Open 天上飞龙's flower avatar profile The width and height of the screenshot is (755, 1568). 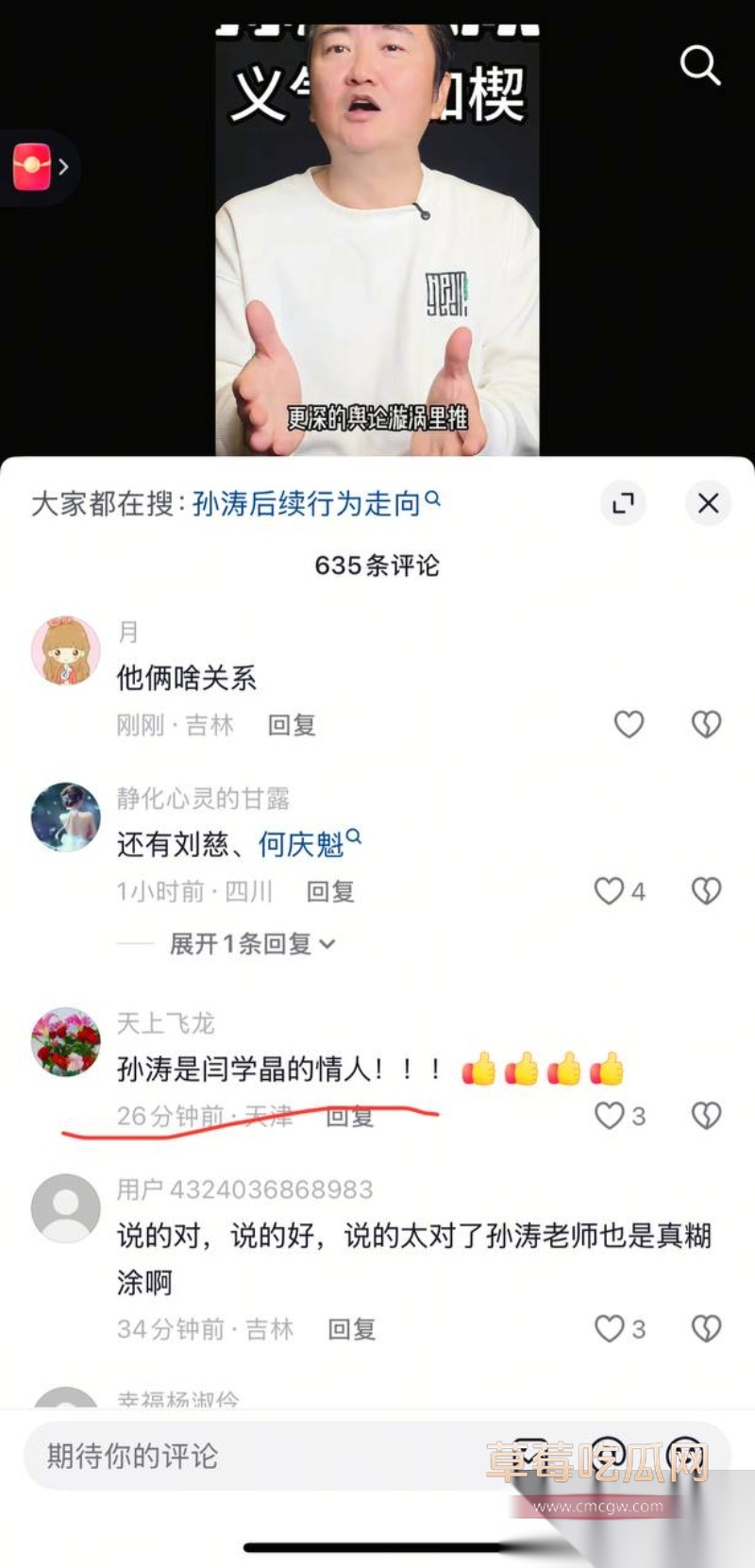tap(65, 1041)
